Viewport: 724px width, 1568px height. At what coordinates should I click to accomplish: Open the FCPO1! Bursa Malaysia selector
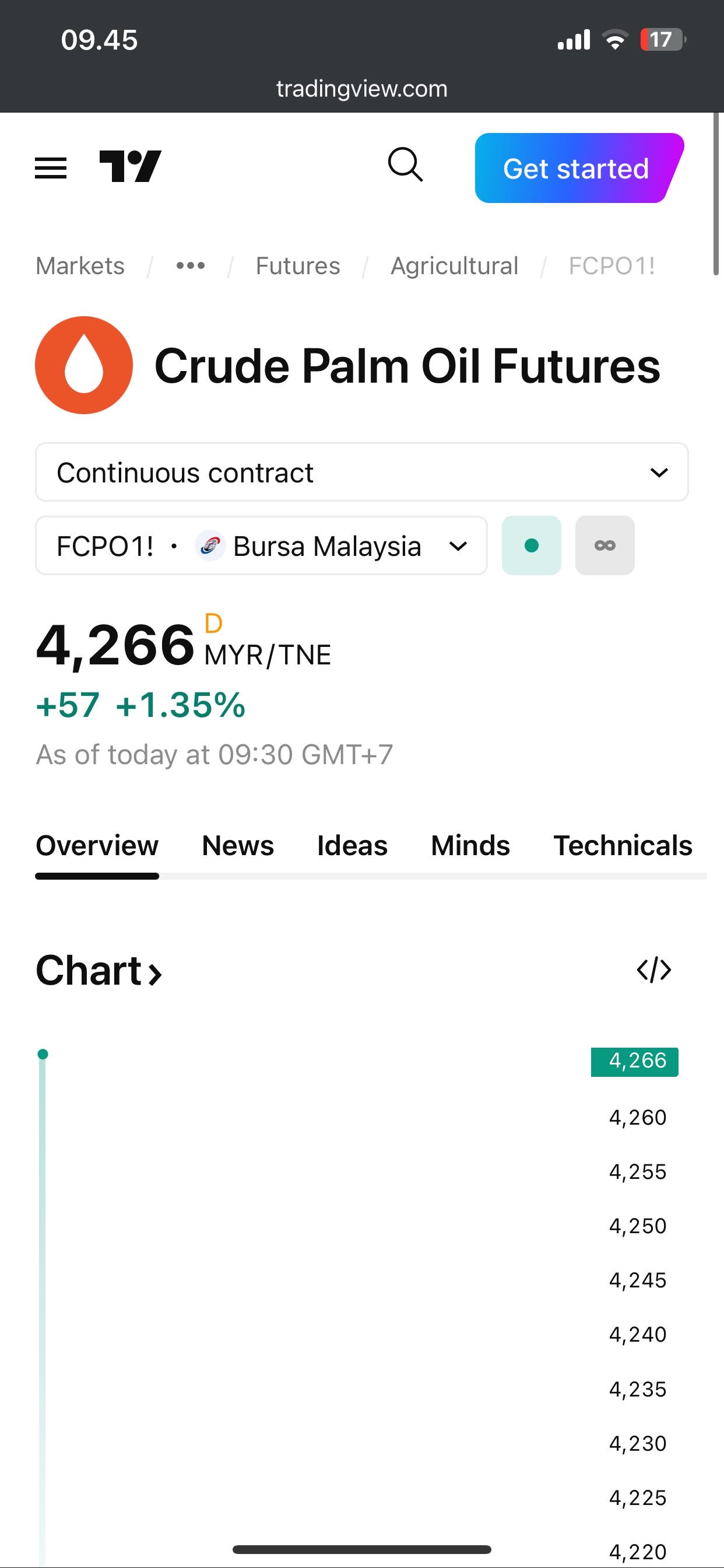(x=261, y=546)
